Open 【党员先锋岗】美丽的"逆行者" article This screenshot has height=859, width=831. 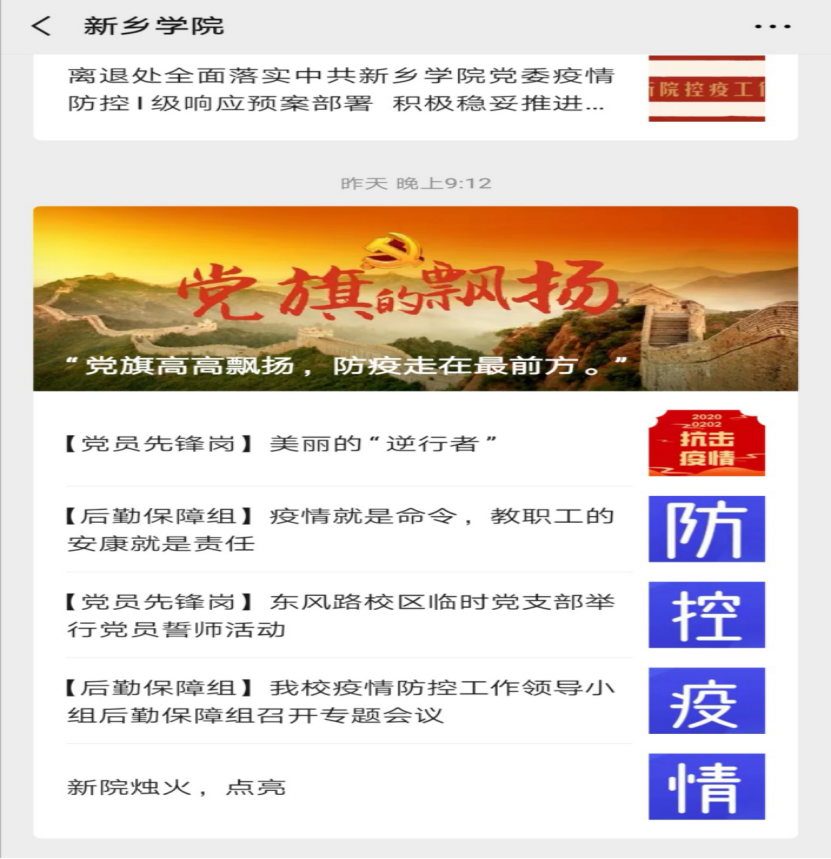coord(341,443)
